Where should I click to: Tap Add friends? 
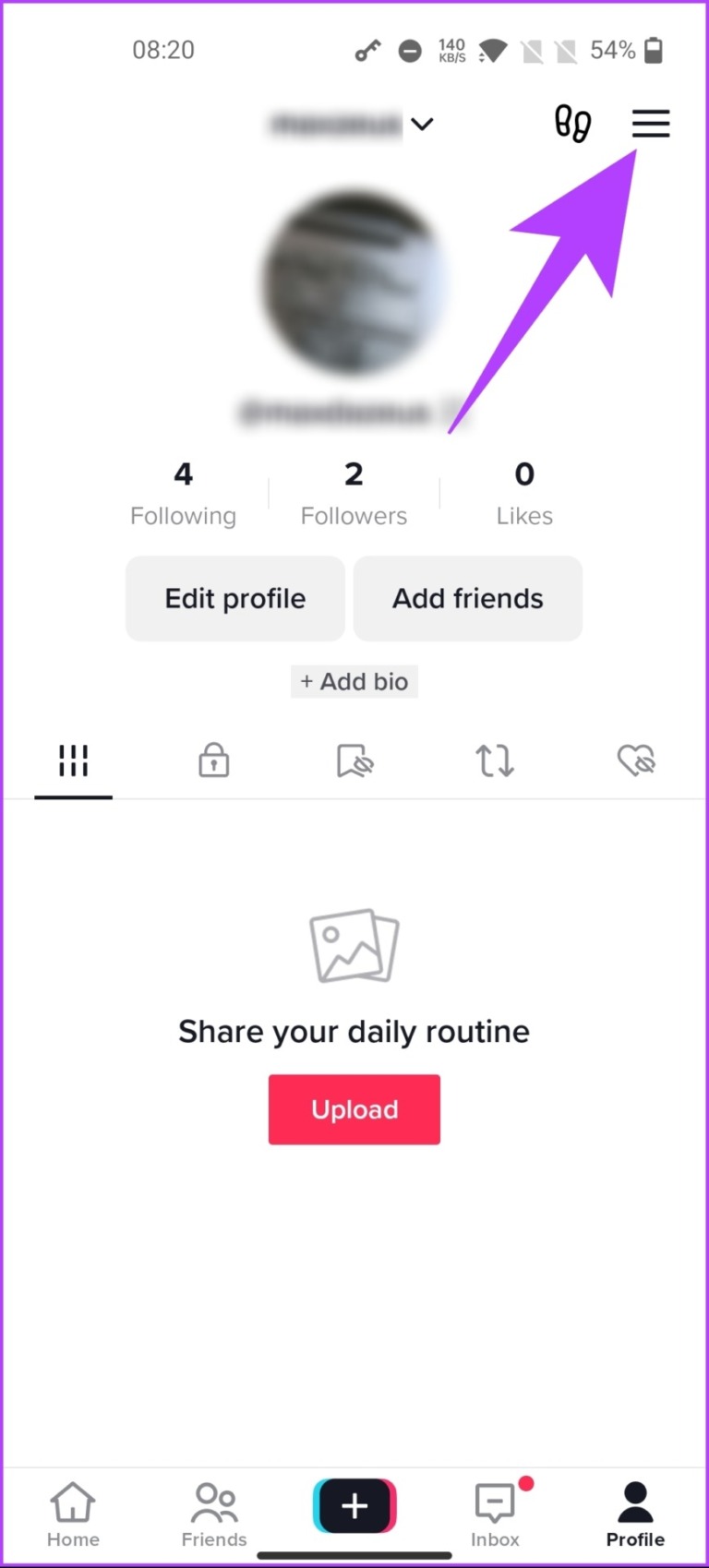coord(467,598)
